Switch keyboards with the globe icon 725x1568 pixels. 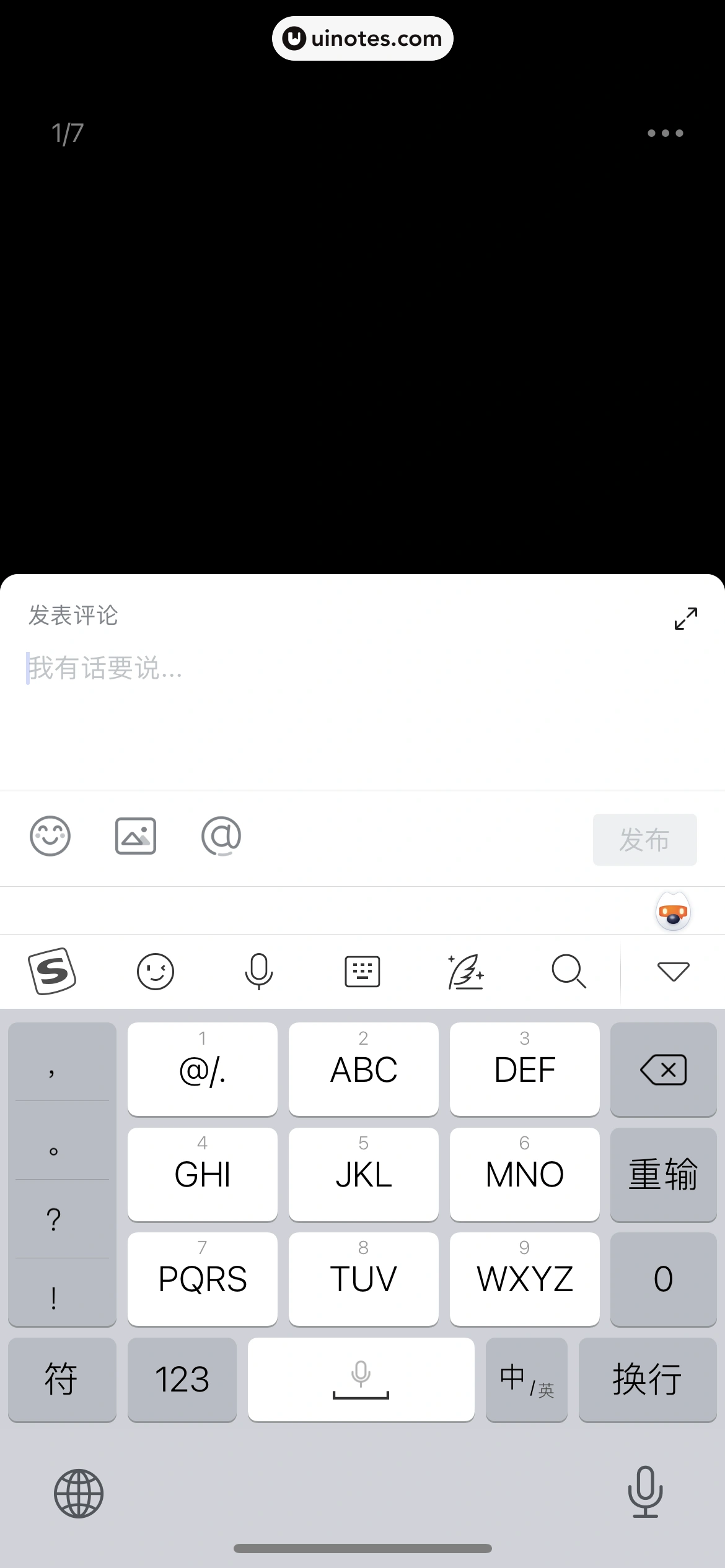point(79,1493)
